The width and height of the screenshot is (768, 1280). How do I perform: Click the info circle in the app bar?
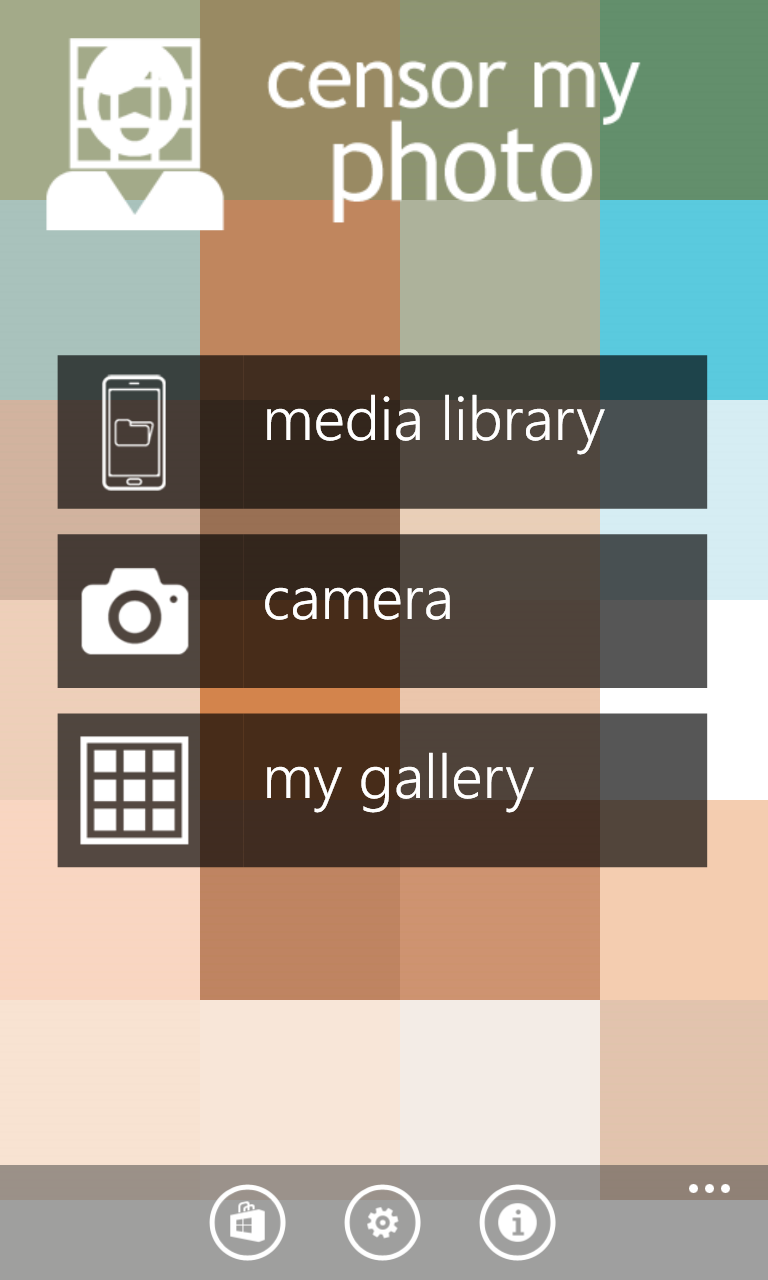coord(517,1222)
